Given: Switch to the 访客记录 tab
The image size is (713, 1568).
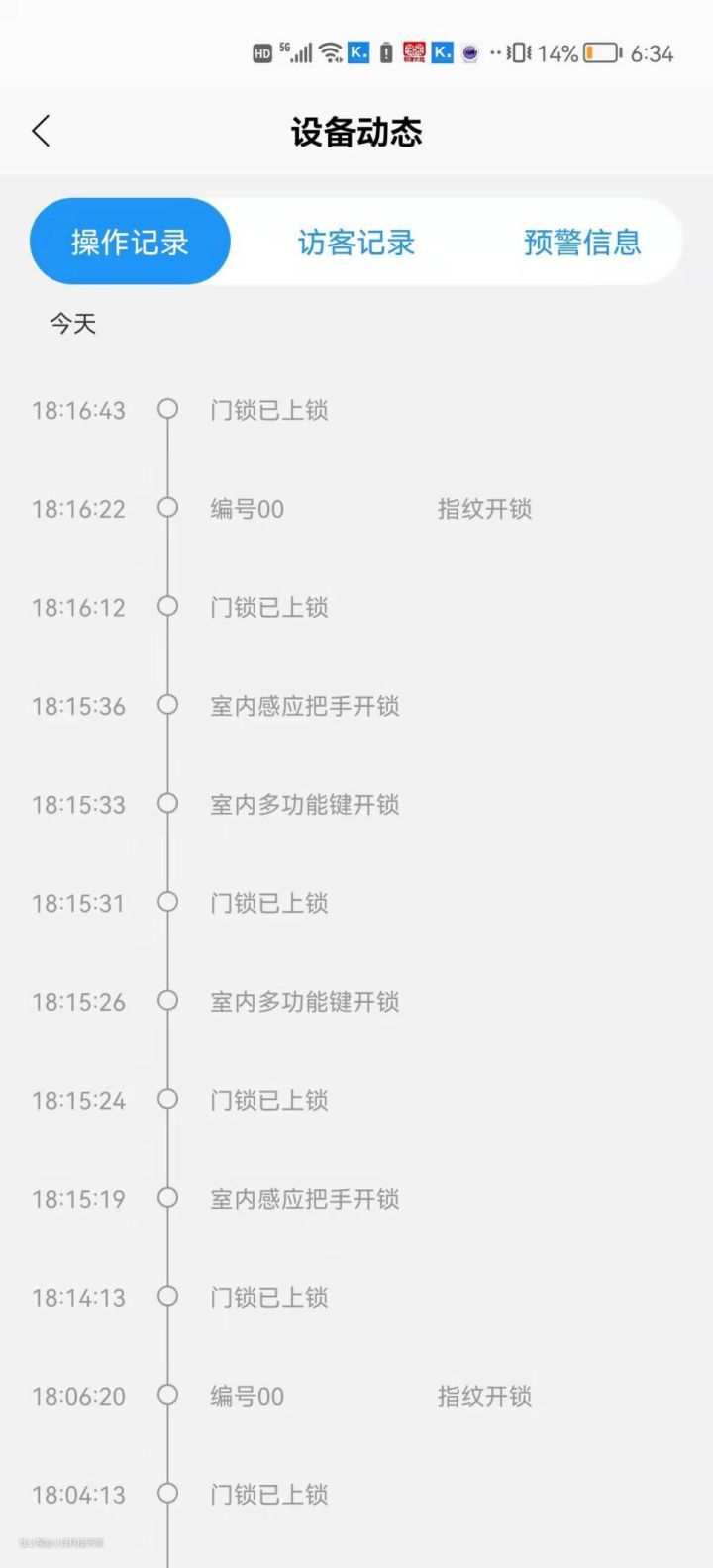Looking at the screenshot, I should (356, 242).
